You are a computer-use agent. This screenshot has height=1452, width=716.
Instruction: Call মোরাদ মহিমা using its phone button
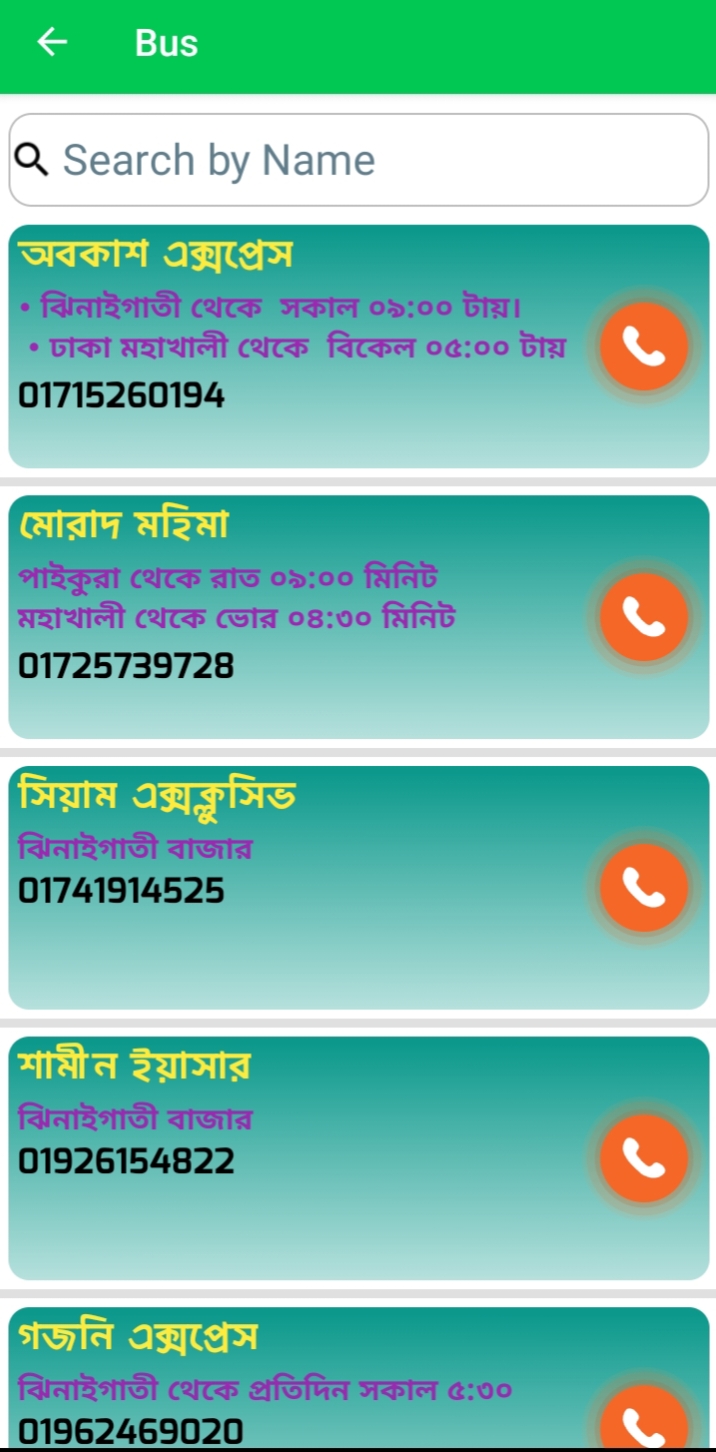click(x=644, y=617)
